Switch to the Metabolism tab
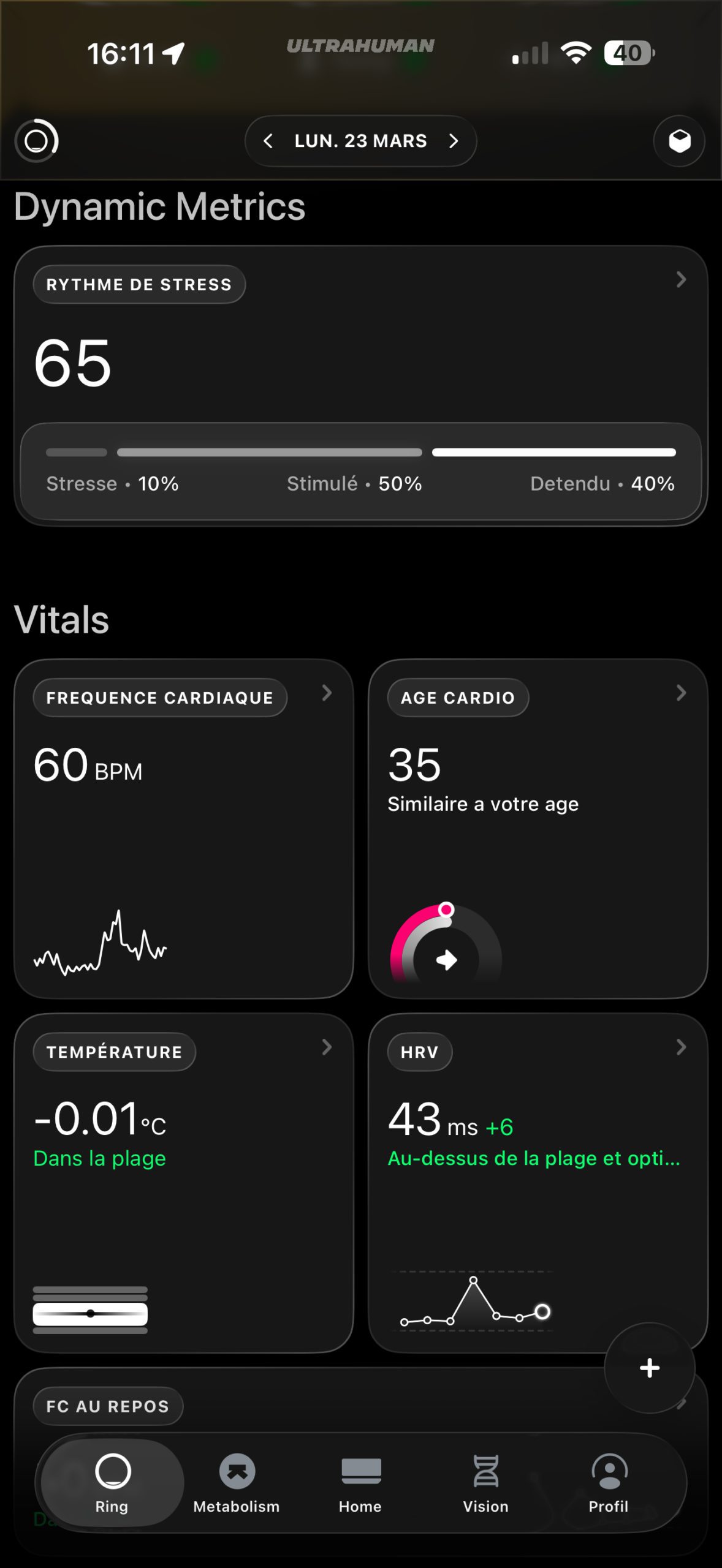Screen dimensions: 722x1568 [x=237, y=1482]
